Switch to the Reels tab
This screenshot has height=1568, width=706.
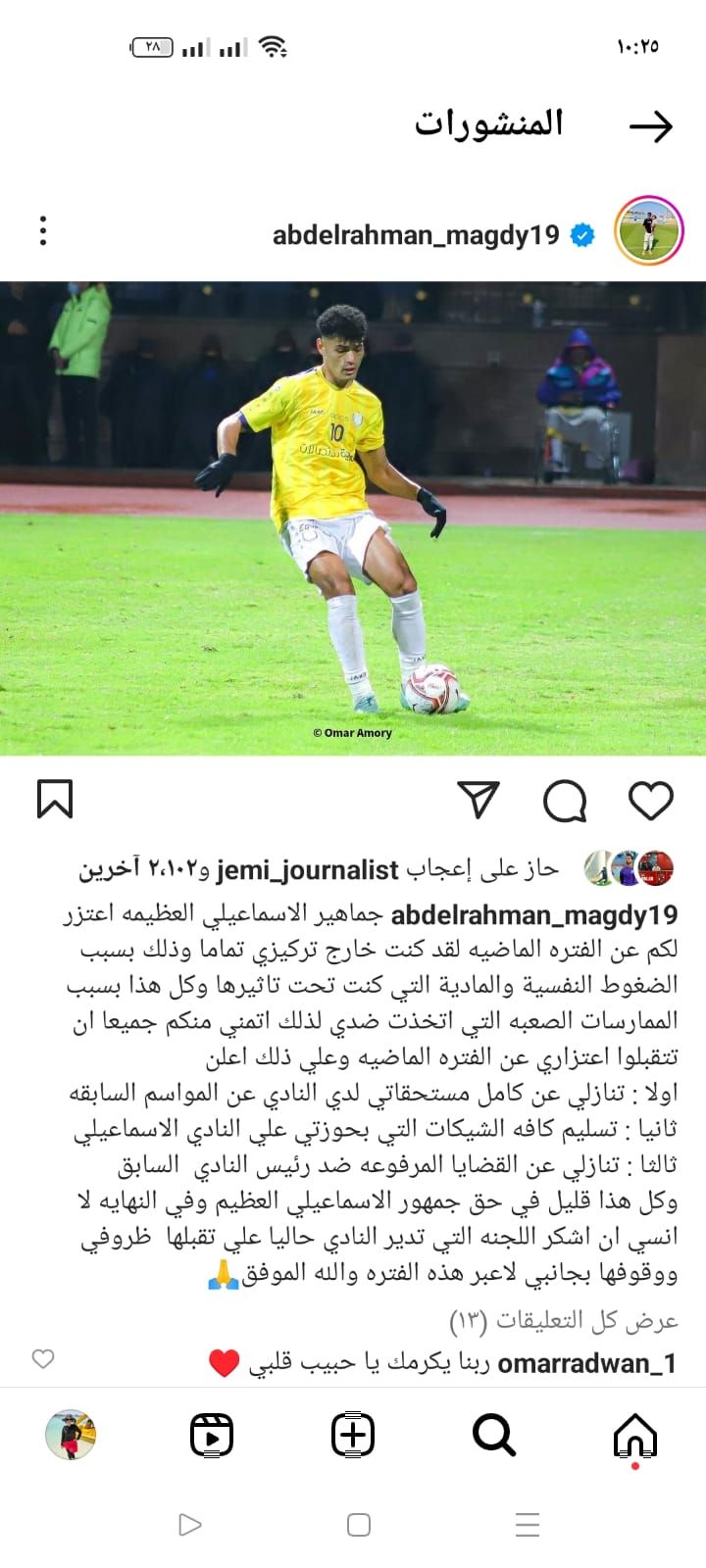tap(212, 1436)
